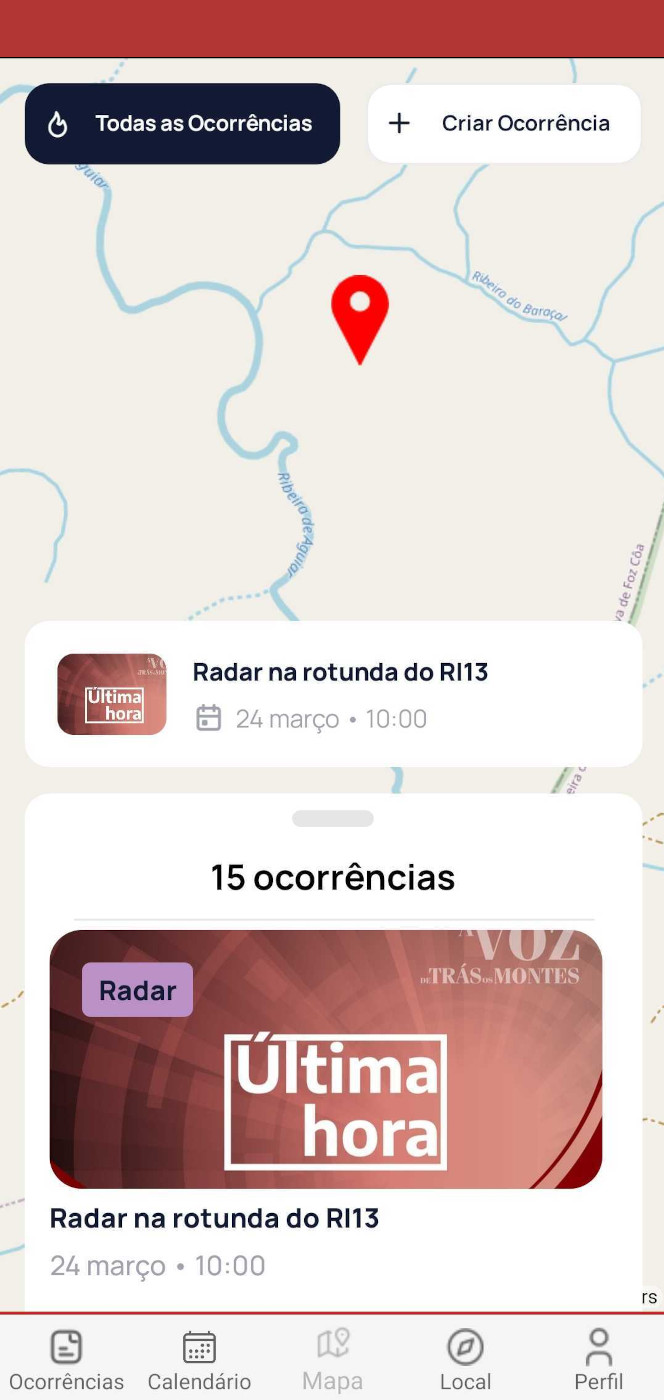The image size is (664, 1400).
Task: Go to the Calendário tab
Action: [x=199, y=1358]
